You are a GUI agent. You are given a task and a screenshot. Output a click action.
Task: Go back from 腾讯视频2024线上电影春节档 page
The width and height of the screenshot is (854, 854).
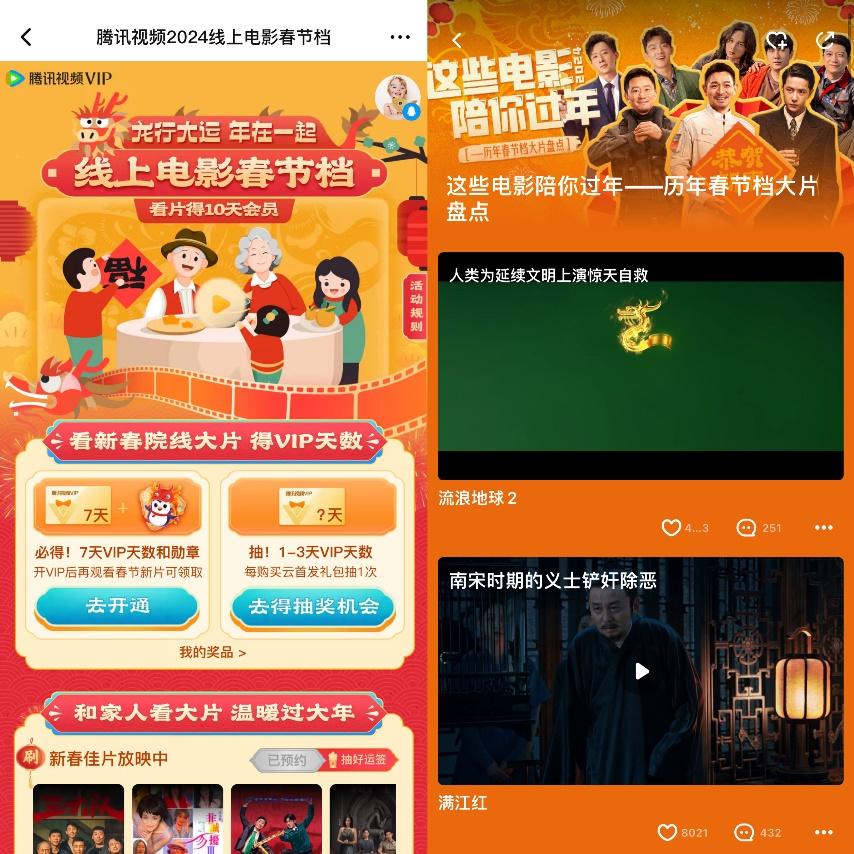pos(26,37)
